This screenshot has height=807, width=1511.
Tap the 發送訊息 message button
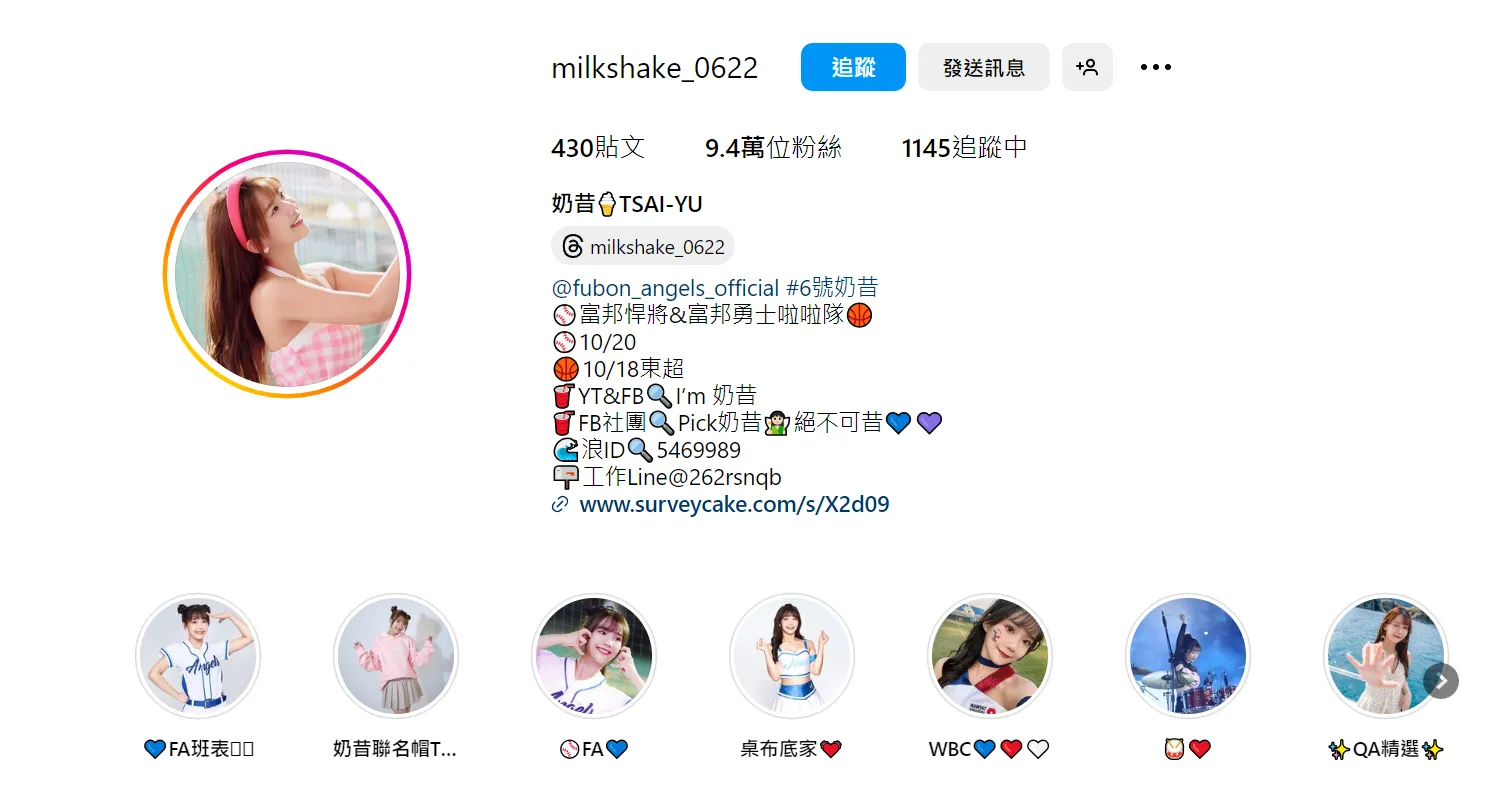(x=983, y=67)
